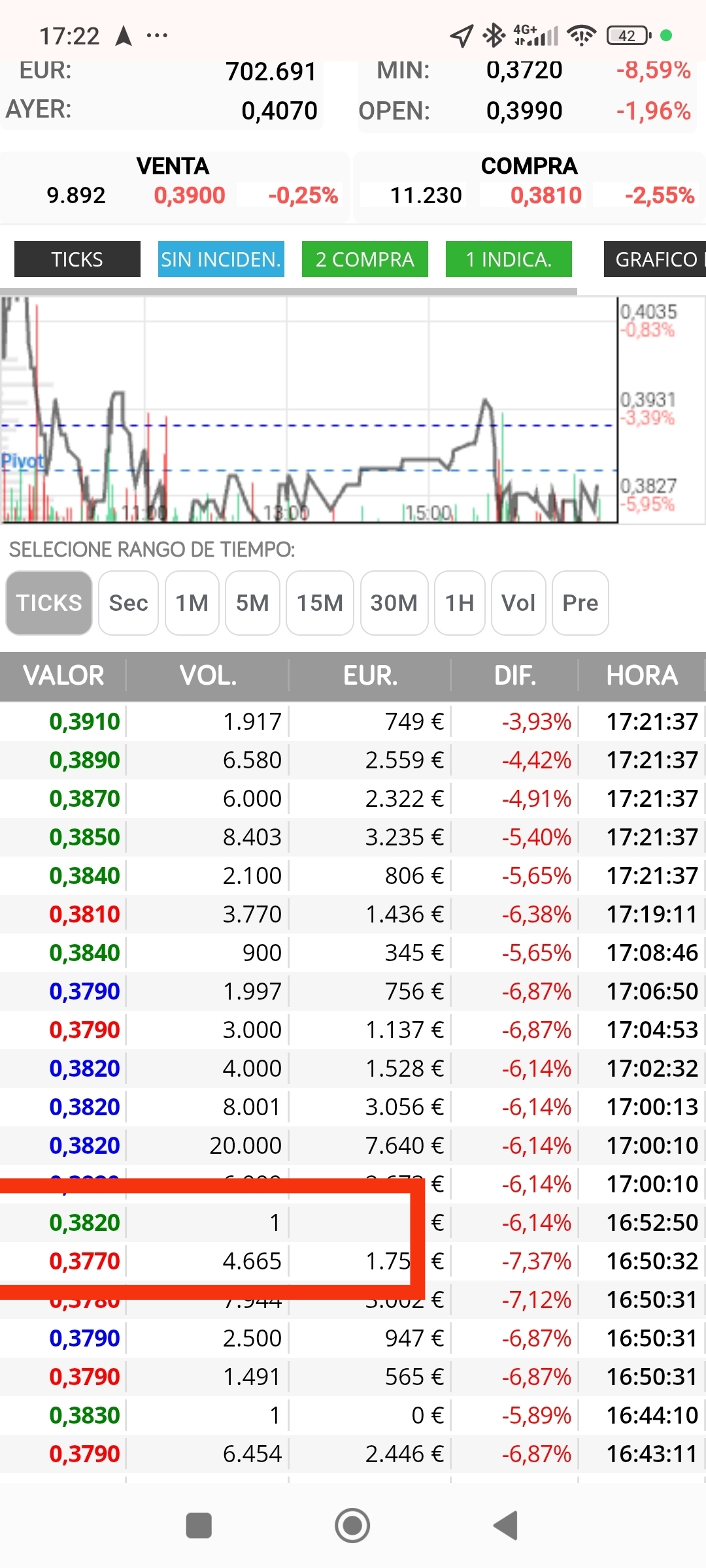
Task: Open the GRAFICO tab
Action: (x=655, y=259)
